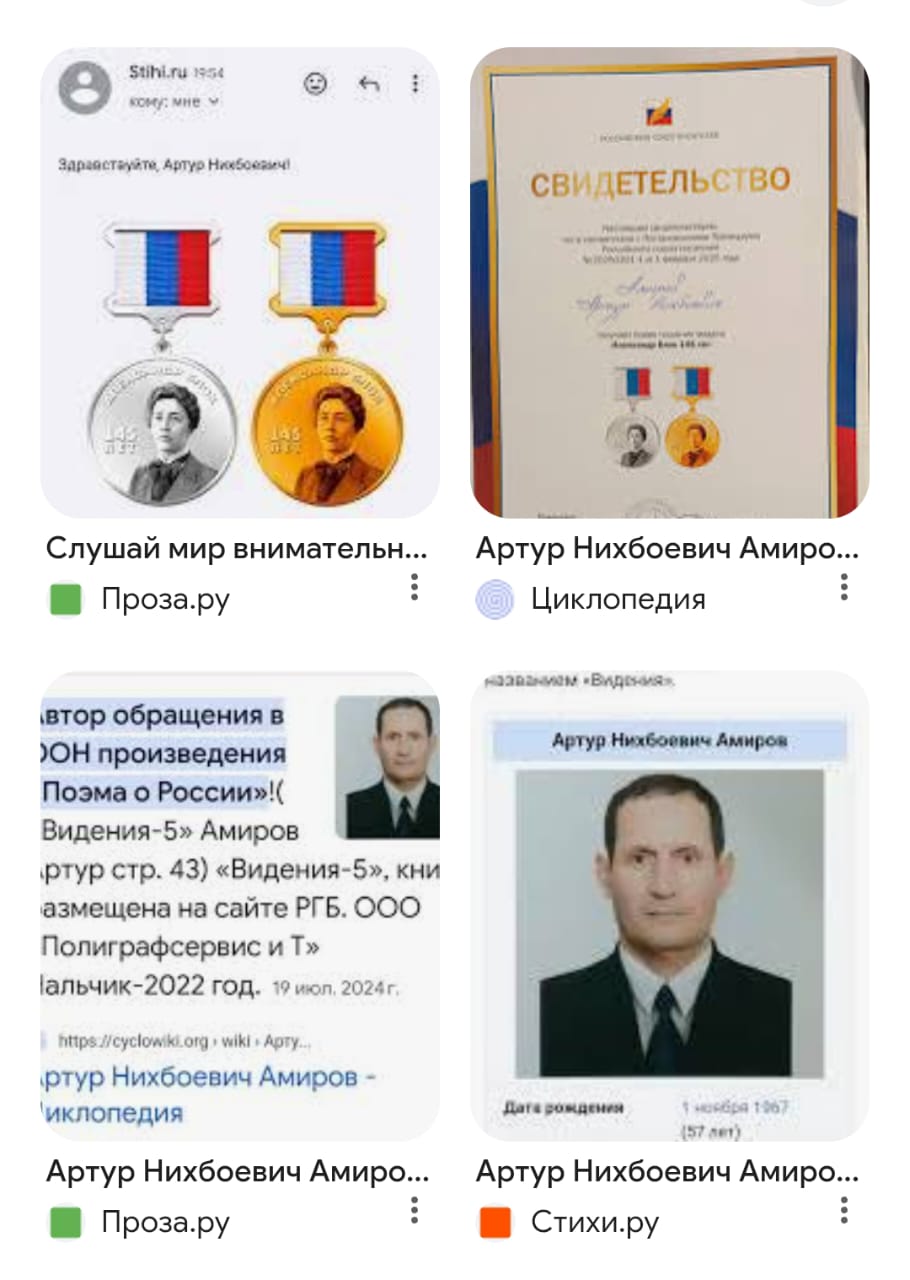Open more options for the bottom Проза.ру result
This screenshot has width=910, height=1280.
pos(414,1211)
